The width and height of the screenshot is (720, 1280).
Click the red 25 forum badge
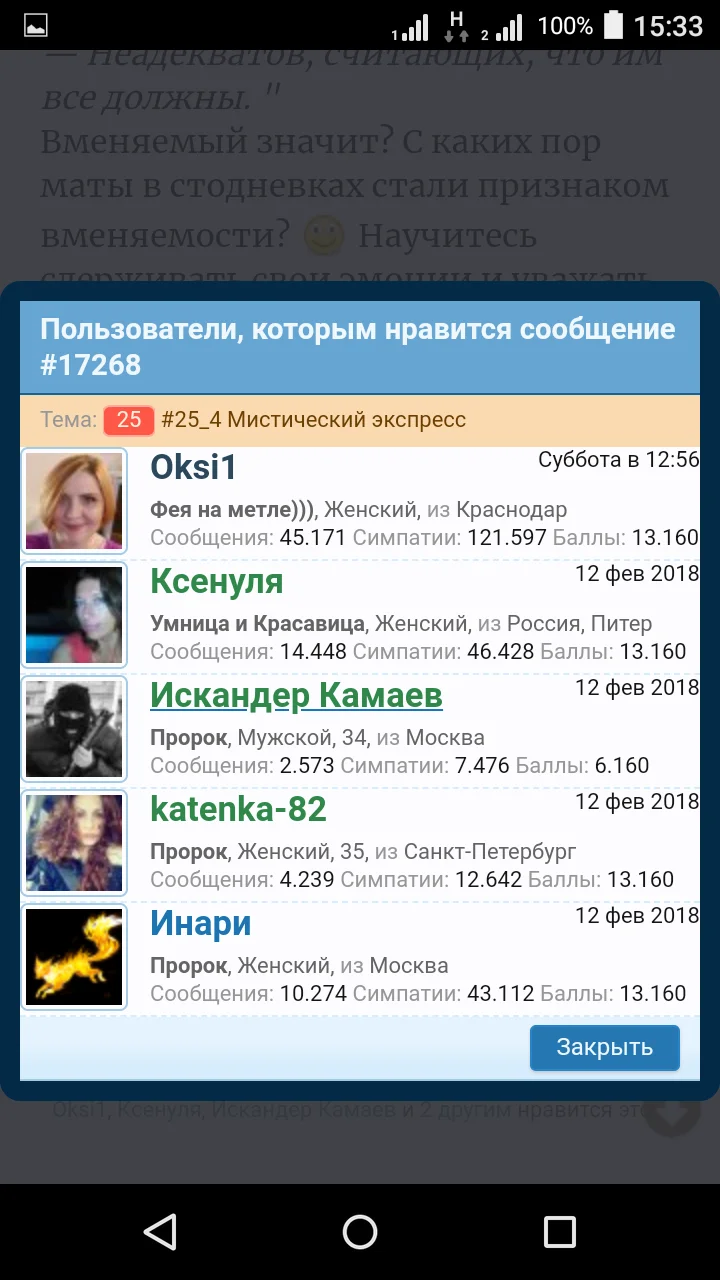click(x=129, y=419)
